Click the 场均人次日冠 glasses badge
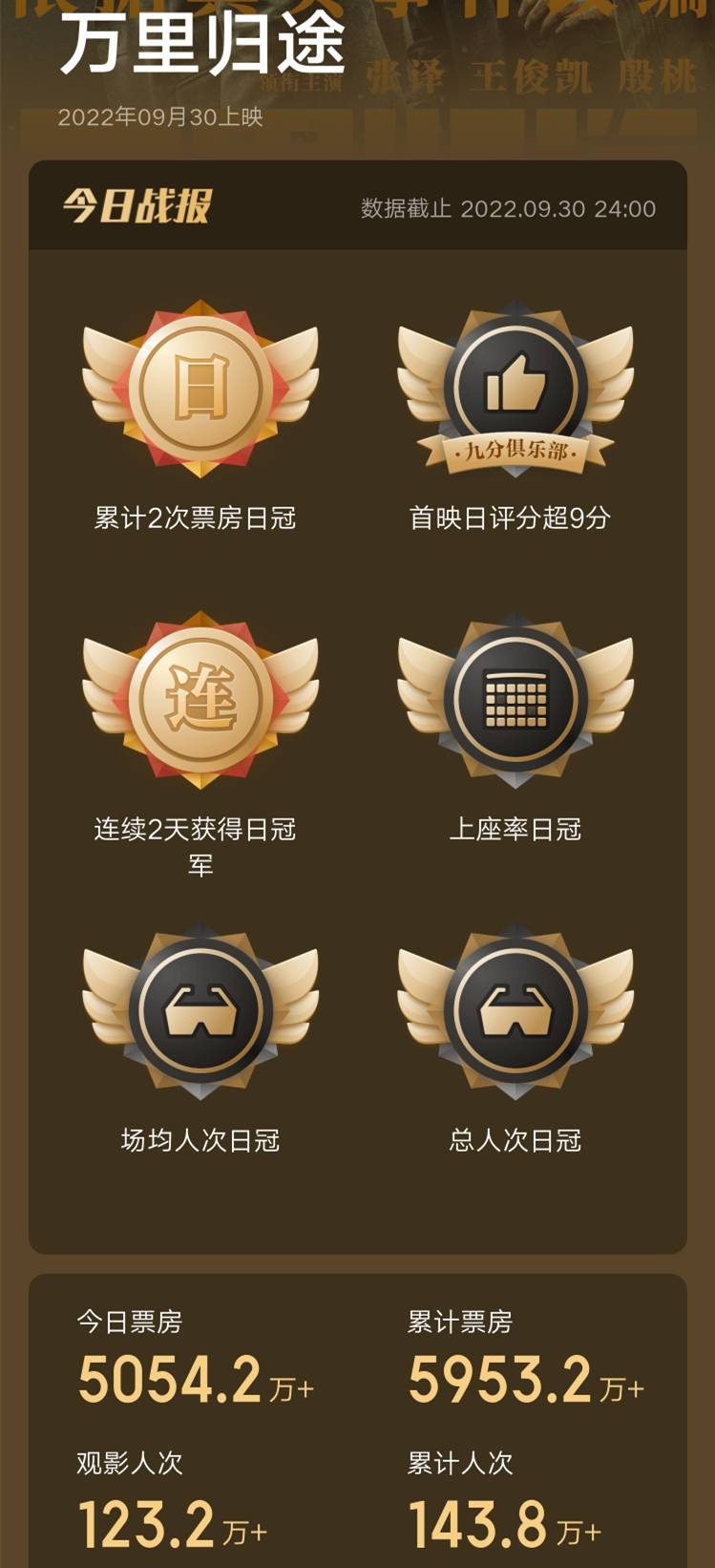This screenshot has width=715, height=1568. point(198,1012)
